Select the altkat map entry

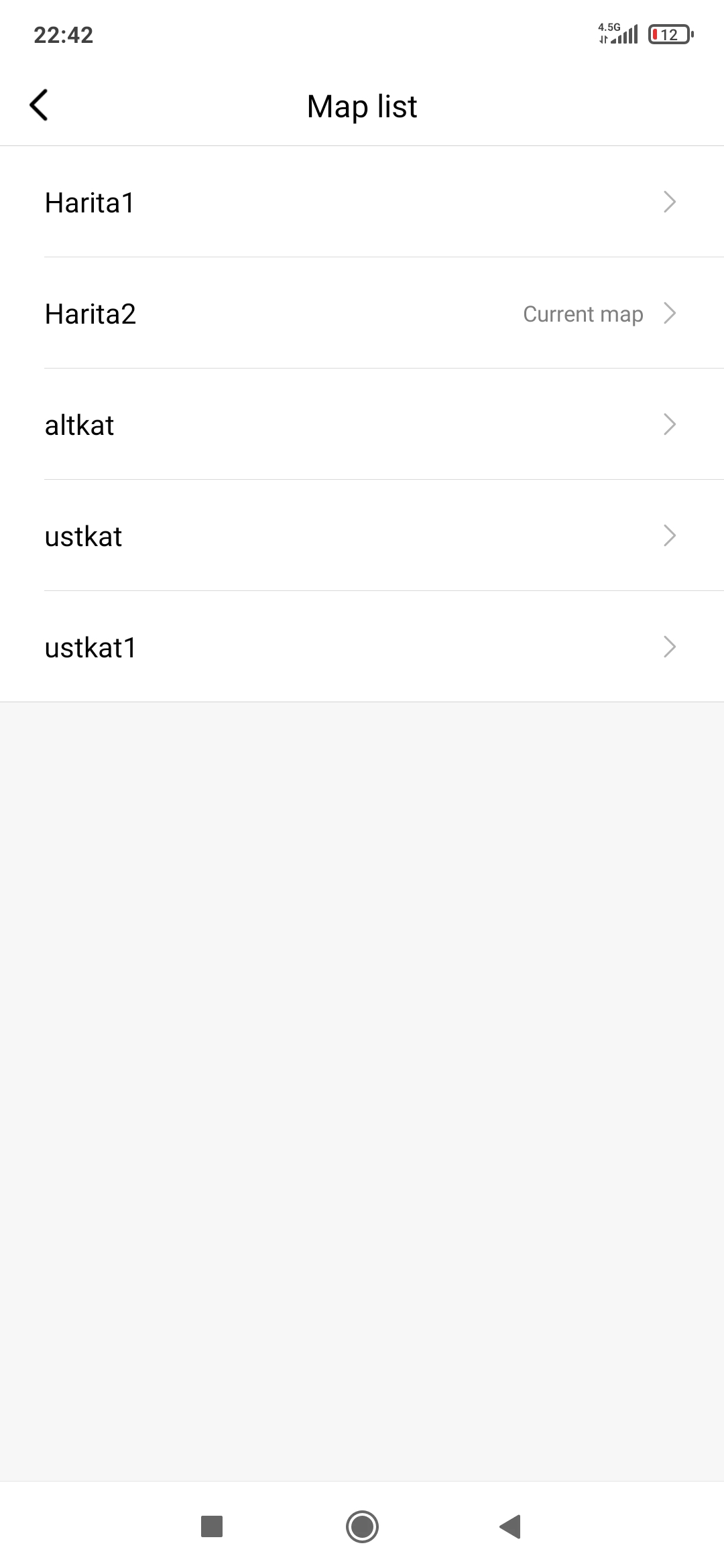[x=362, y=424]
